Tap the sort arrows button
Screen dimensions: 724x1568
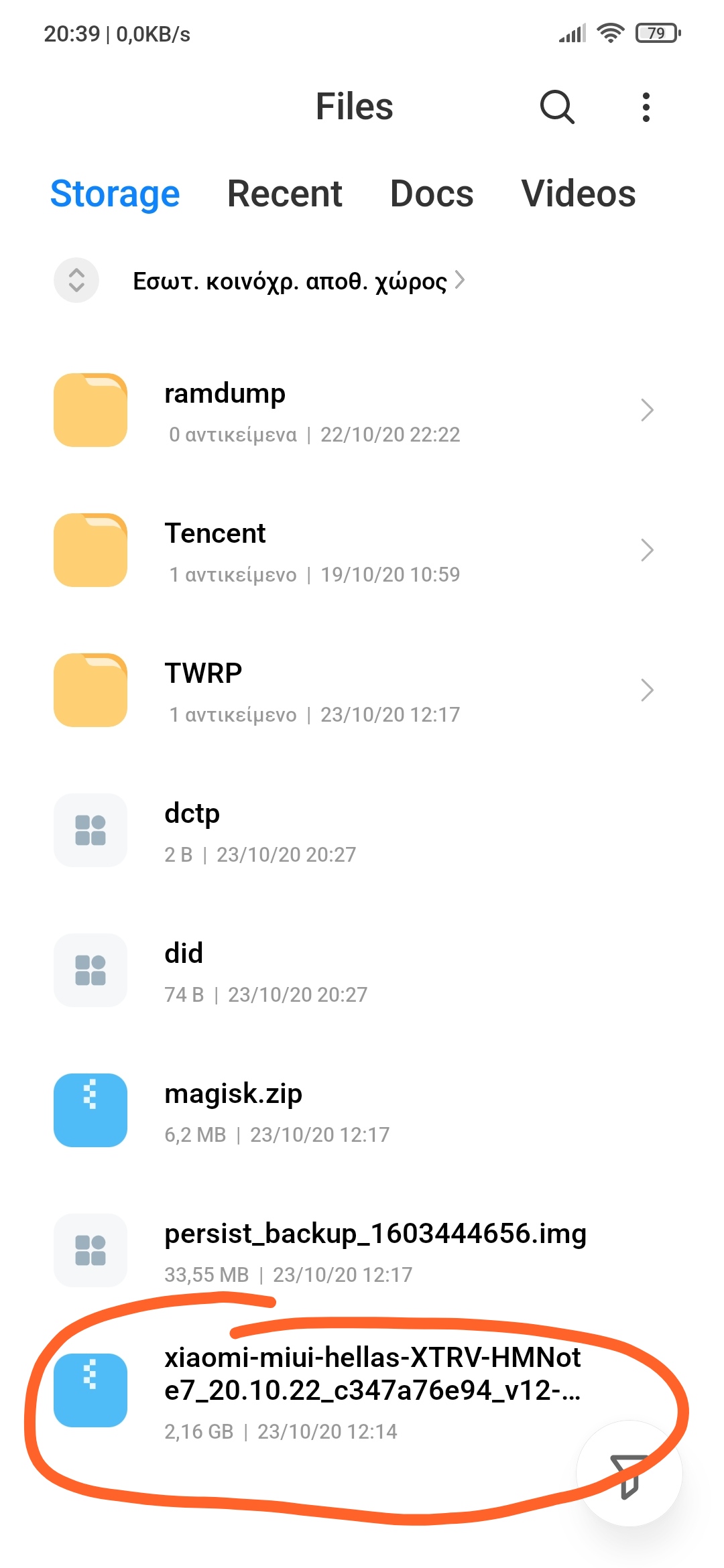pyautogui.click(x=76, y=280)
